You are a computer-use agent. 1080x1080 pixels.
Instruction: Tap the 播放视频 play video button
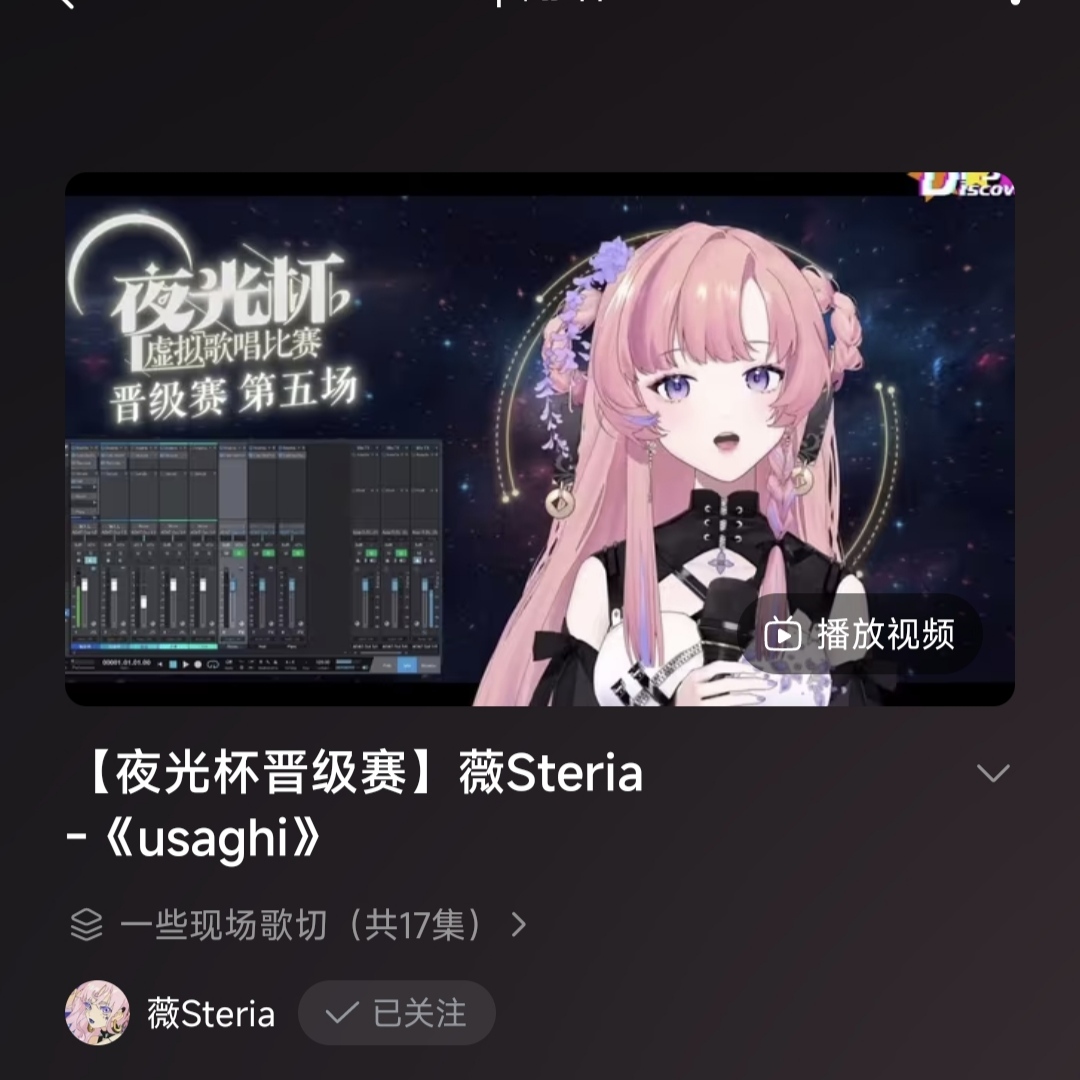[860, 634]
